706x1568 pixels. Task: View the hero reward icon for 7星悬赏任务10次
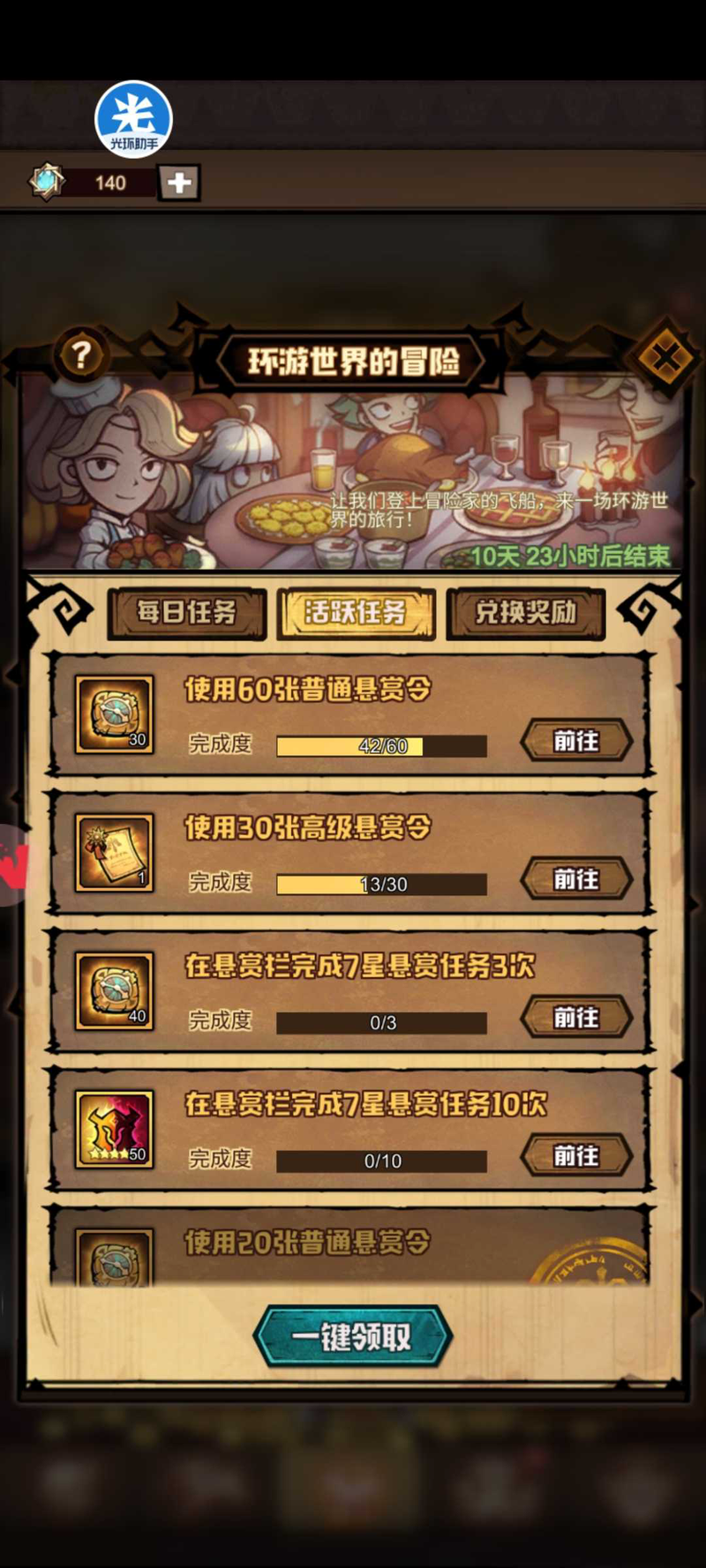tap(115, 1130)
